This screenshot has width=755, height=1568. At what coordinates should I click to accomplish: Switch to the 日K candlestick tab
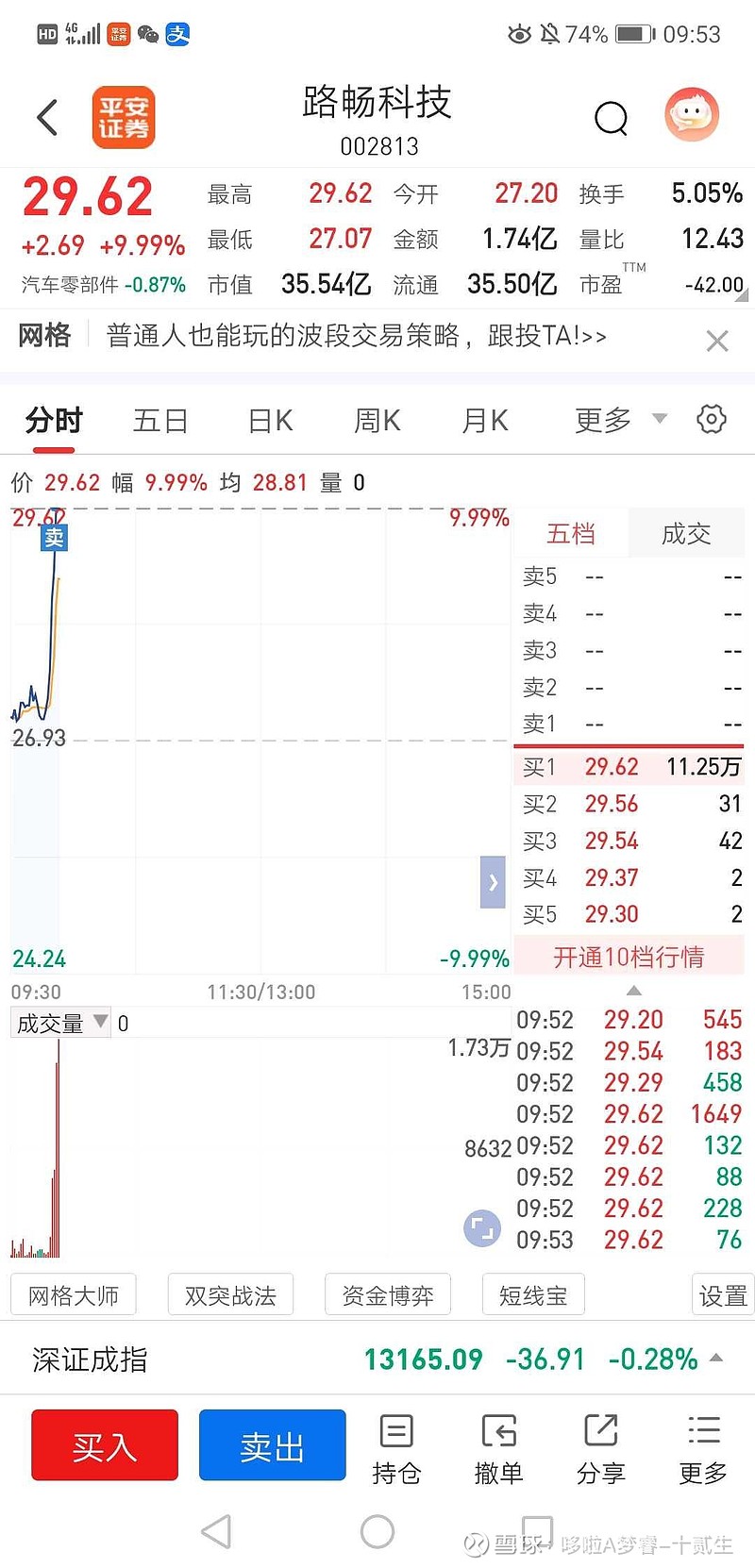(269, 421)
